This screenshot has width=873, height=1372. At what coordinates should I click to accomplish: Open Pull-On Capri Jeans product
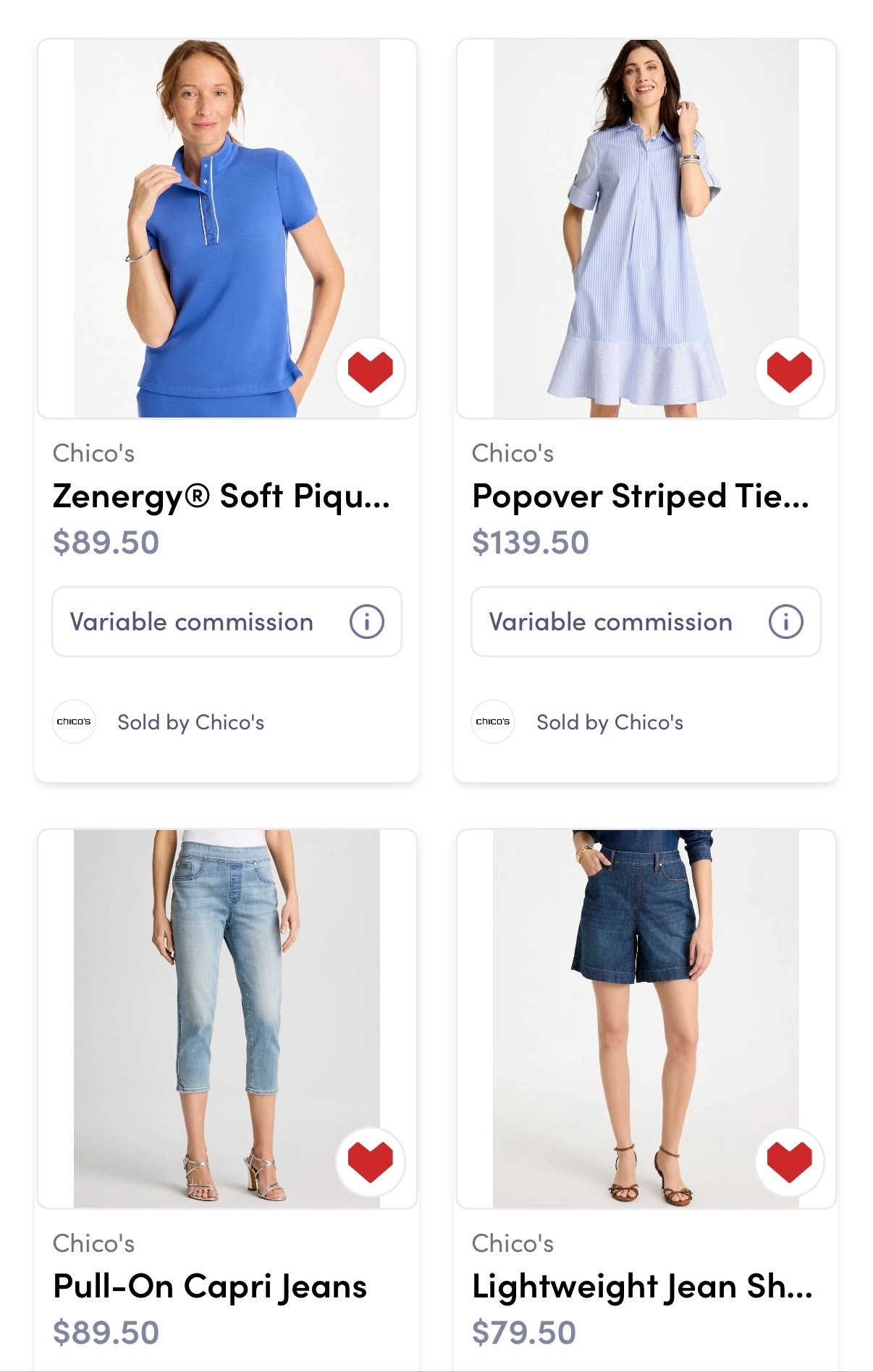tap(210, 1287)
